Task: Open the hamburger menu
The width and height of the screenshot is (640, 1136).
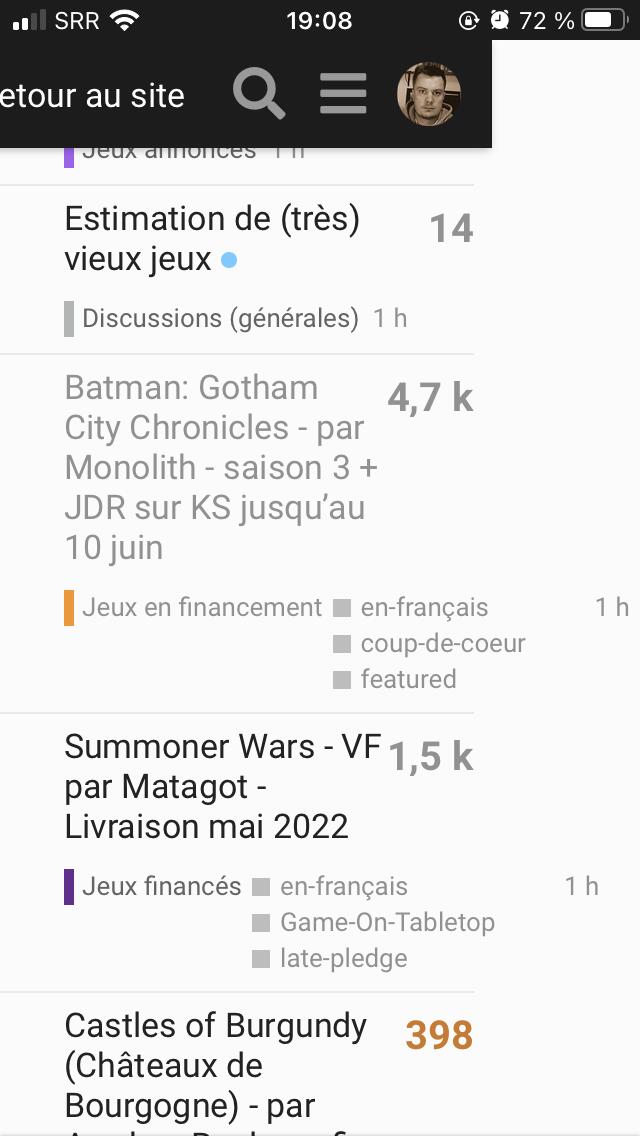Action: (343, 94)
